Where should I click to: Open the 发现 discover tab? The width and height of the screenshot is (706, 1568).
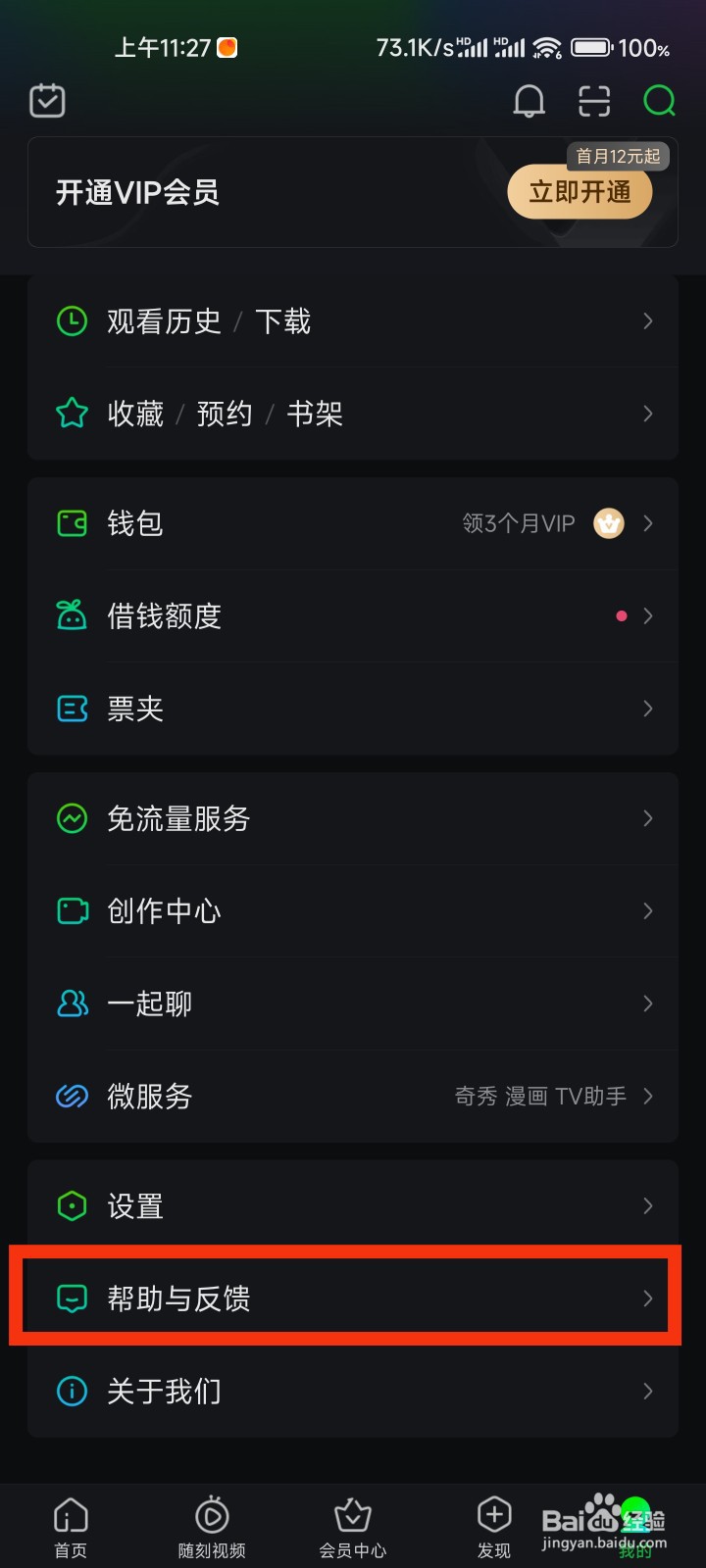coord(493,1527)
